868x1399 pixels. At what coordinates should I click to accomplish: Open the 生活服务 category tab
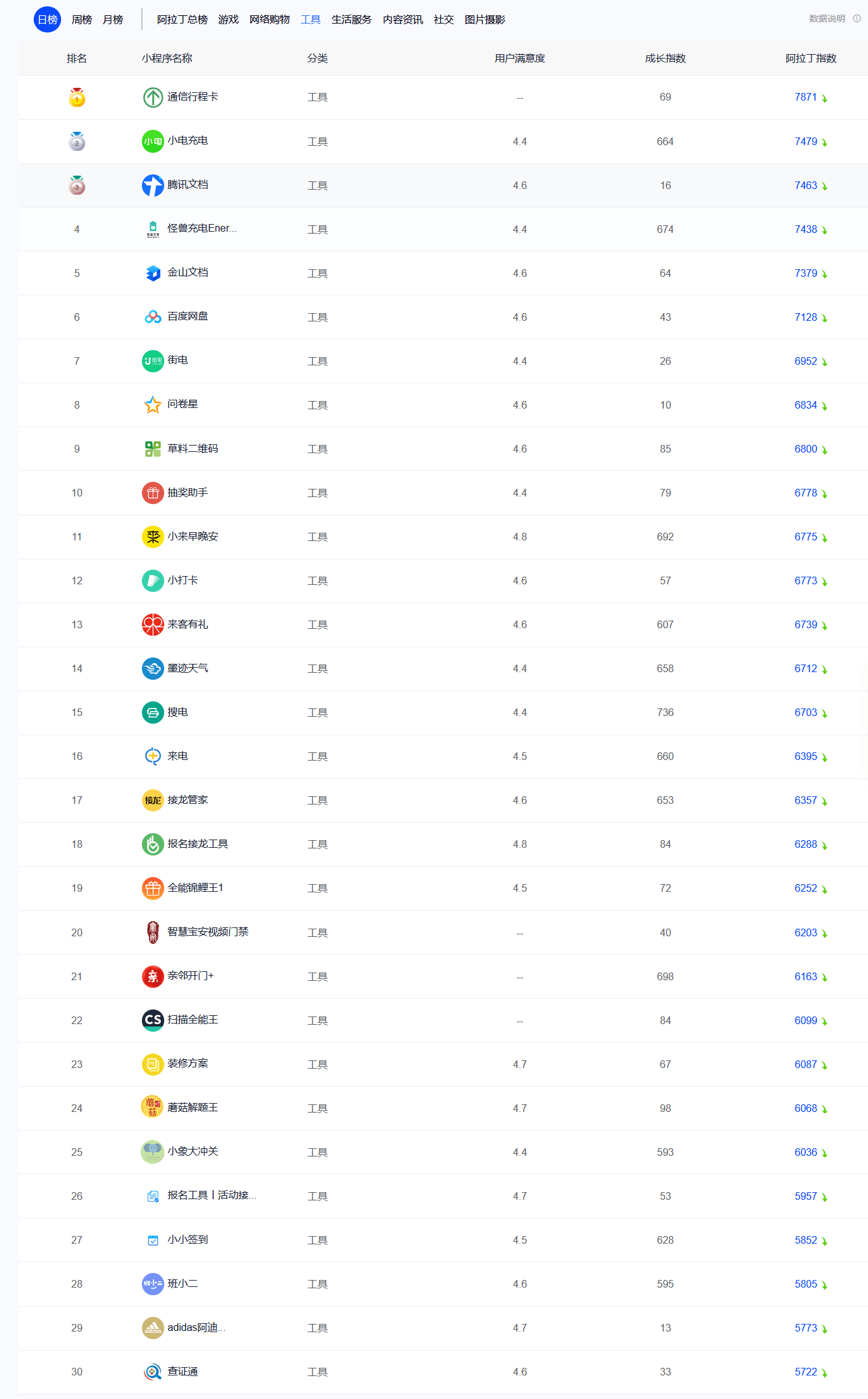point(352,20)
